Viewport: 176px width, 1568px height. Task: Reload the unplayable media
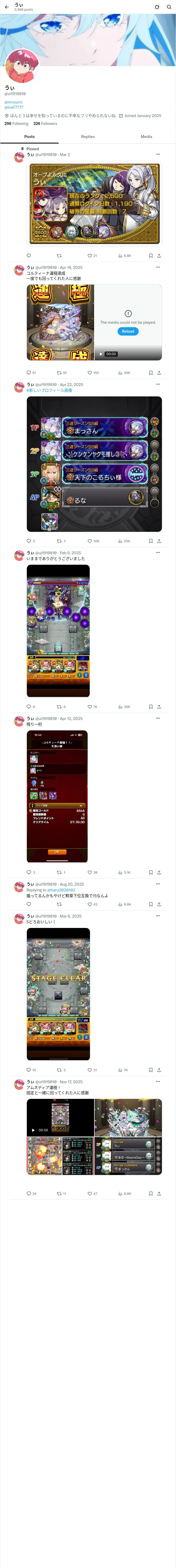pyautogui.click(x=128, y=332)
